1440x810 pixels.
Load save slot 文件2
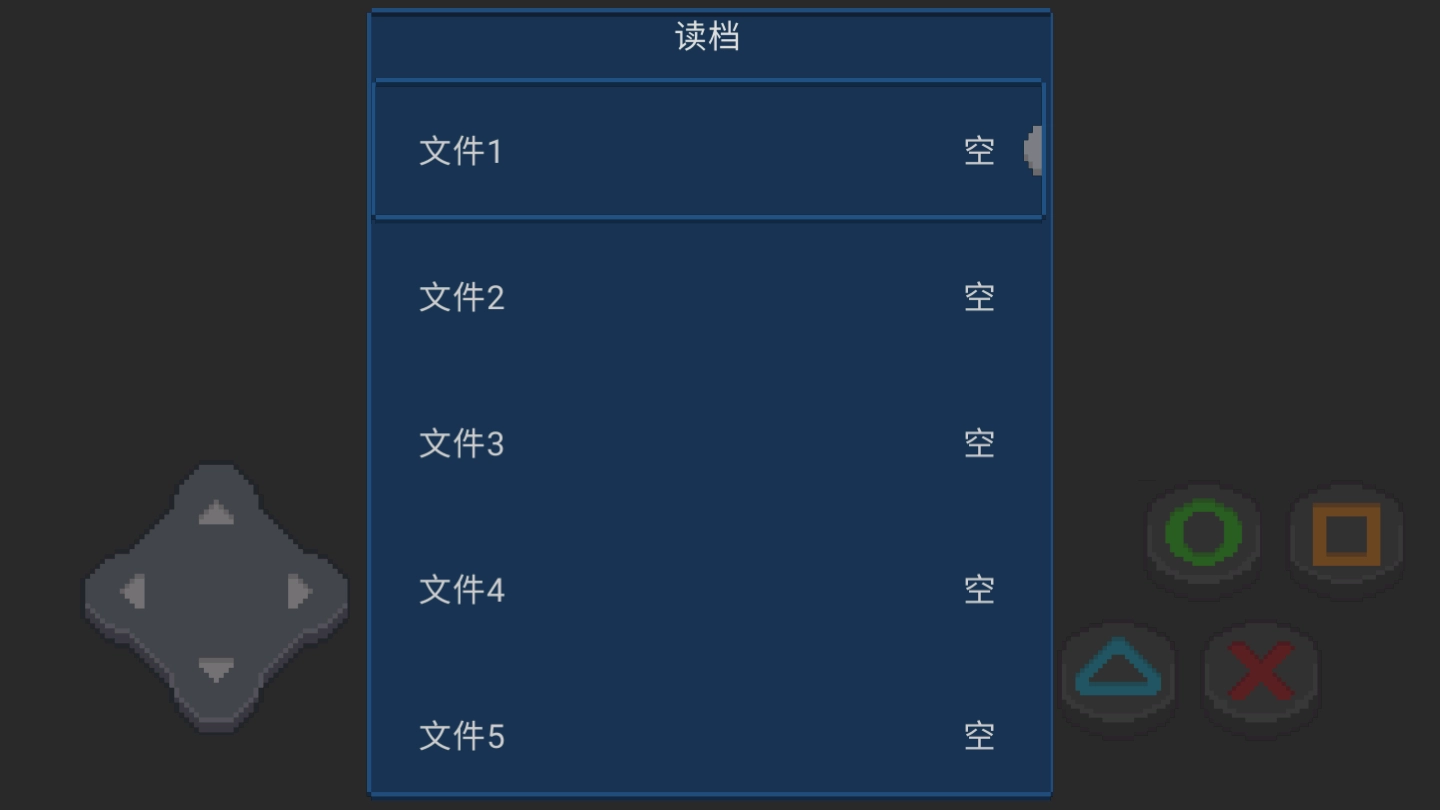[x=708, y=297]
